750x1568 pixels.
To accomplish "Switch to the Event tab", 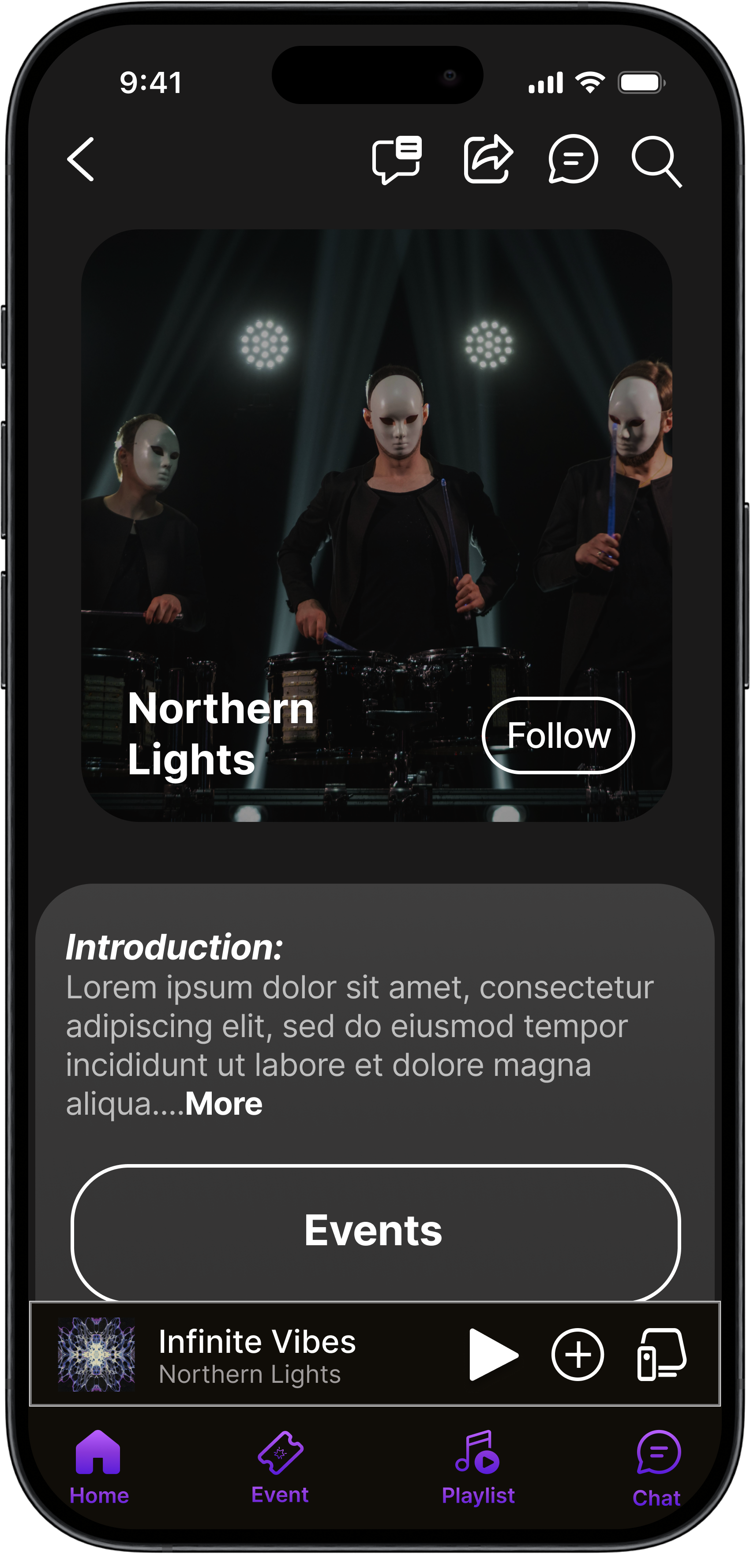I will 280,1467.
